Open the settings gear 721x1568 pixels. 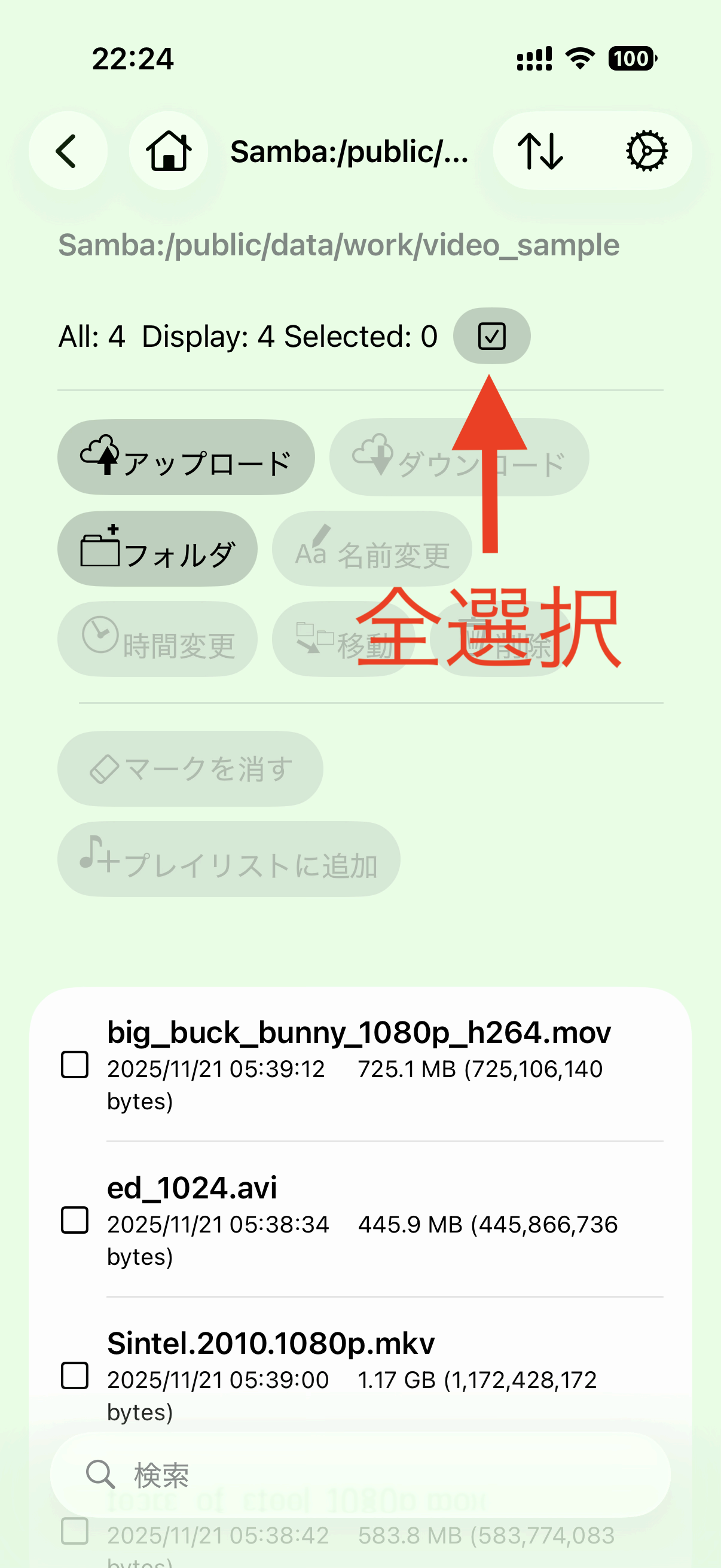[646, 151]
